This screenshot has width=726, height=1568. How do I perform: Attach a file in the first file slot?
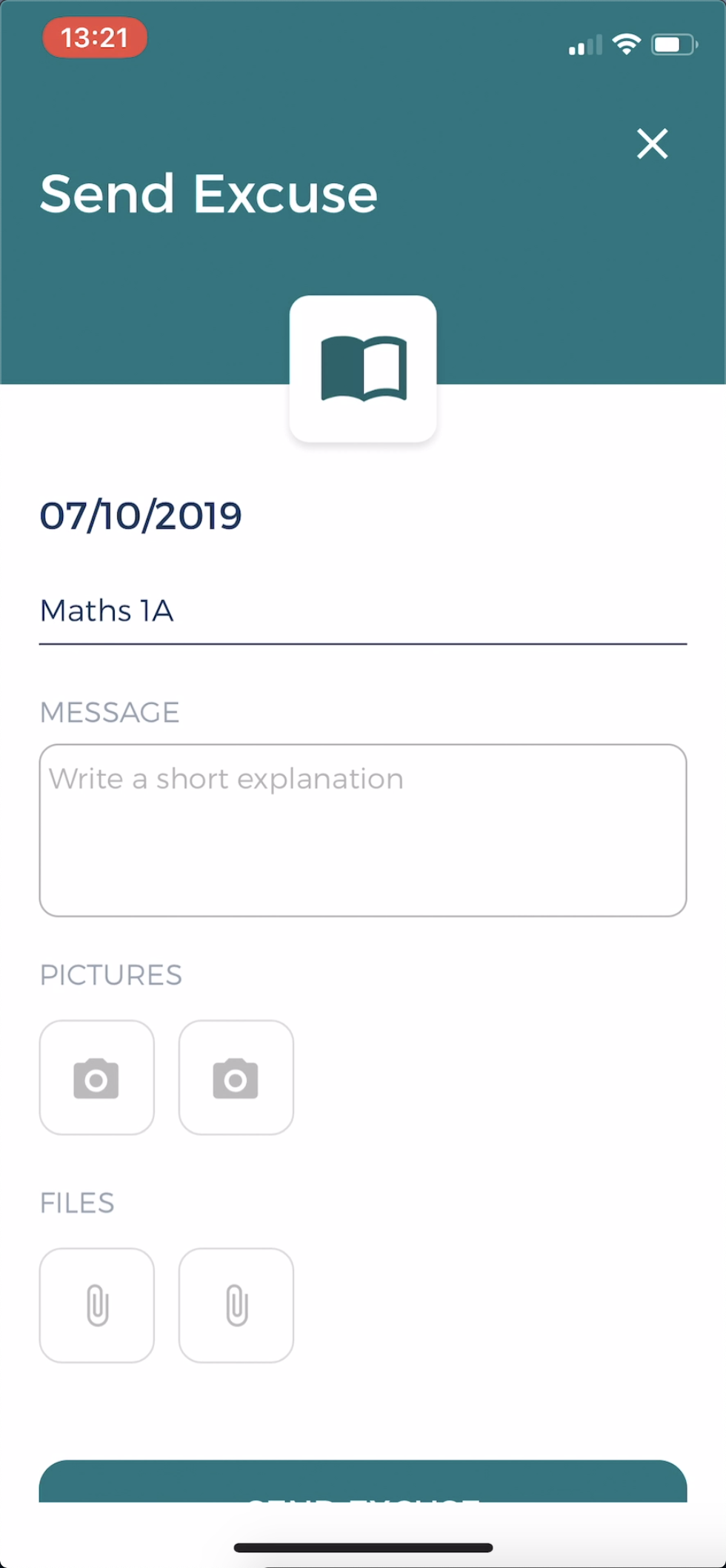point(97,1306)
